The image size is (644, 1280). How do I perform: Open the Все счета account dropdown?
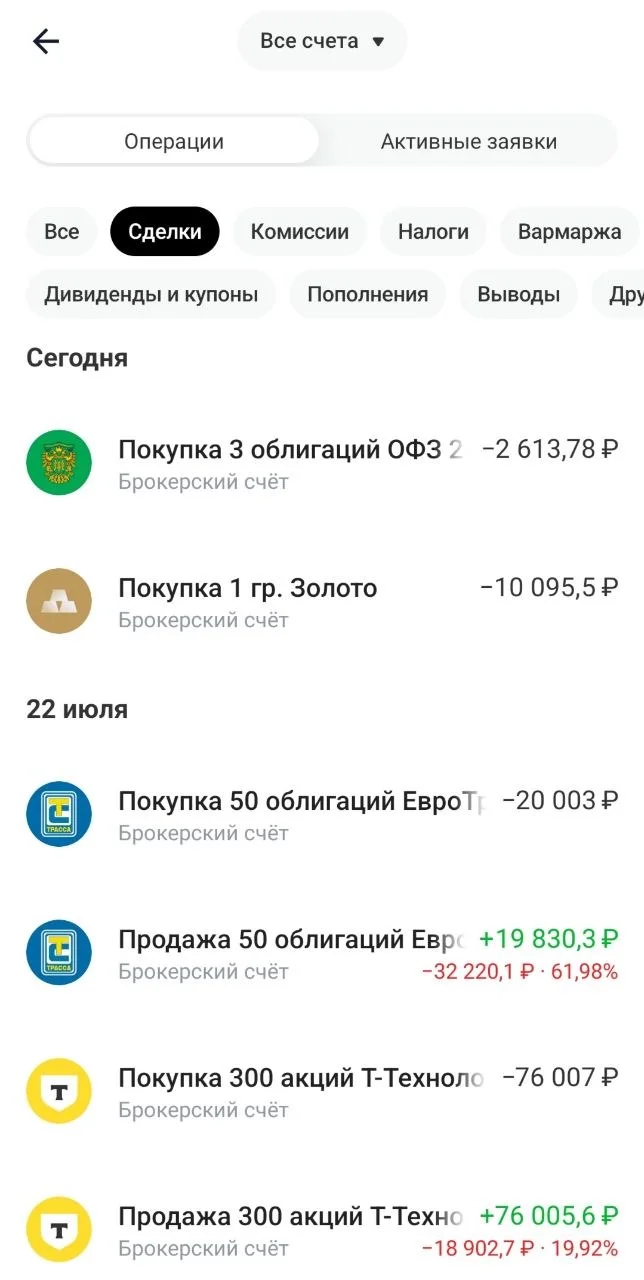pos(322,41)
